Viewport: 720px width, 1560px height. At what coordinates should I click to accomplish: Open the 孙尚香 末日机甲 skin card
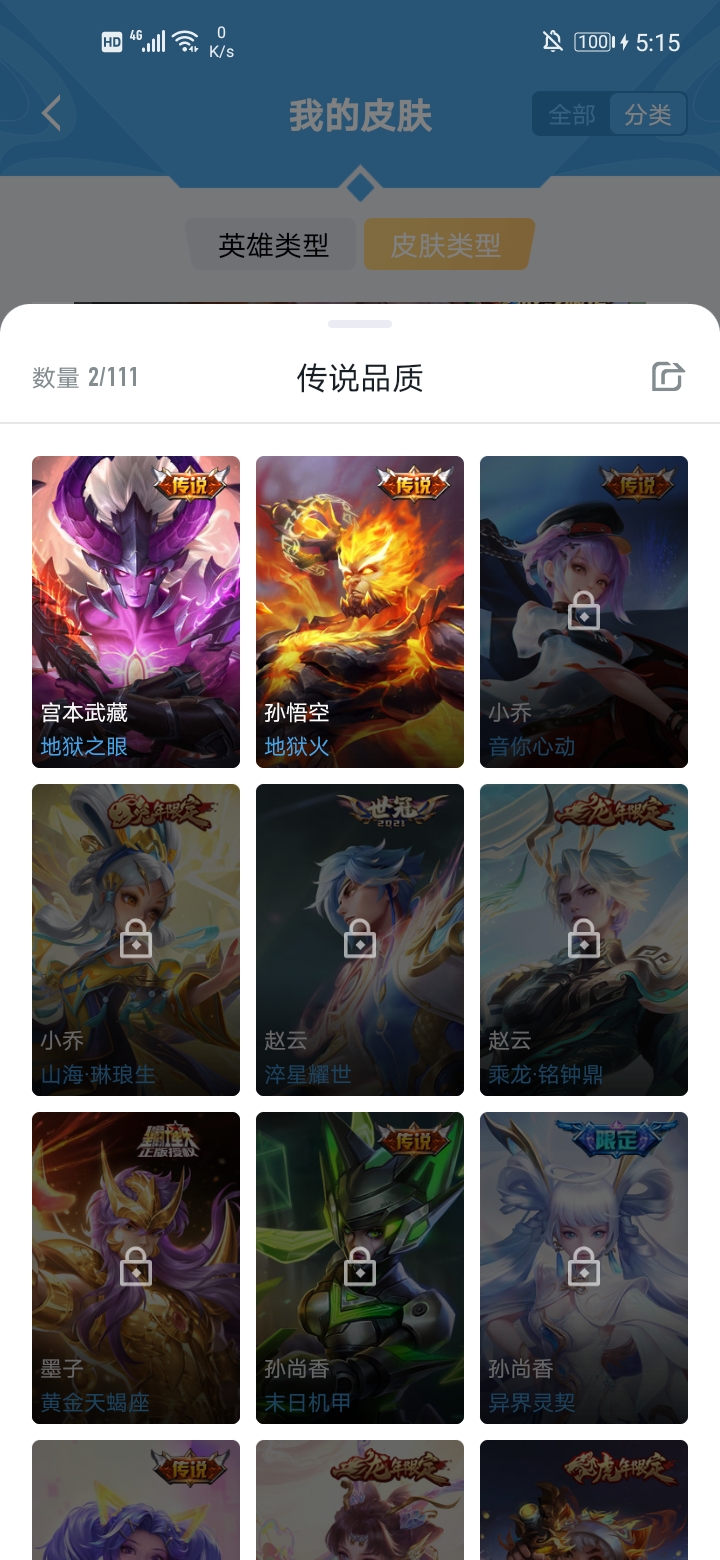click(x=360, y=1267)
